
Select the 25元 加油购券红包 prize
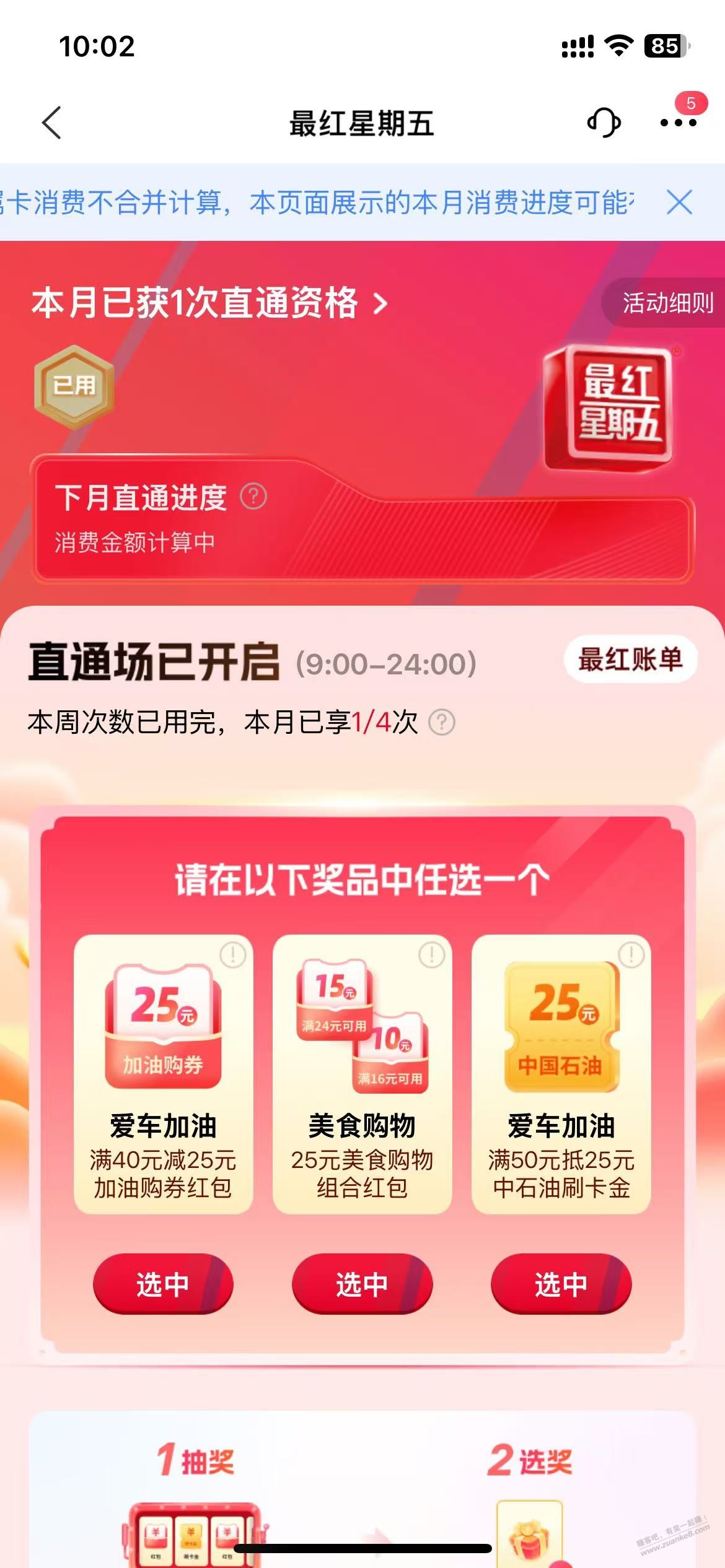click(163, 1284)
